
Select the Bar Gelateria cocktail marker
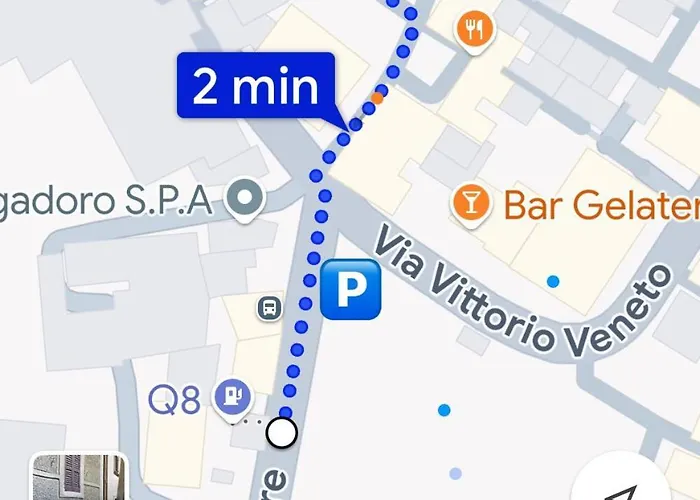pyautogui.click(x=471, y=205)
